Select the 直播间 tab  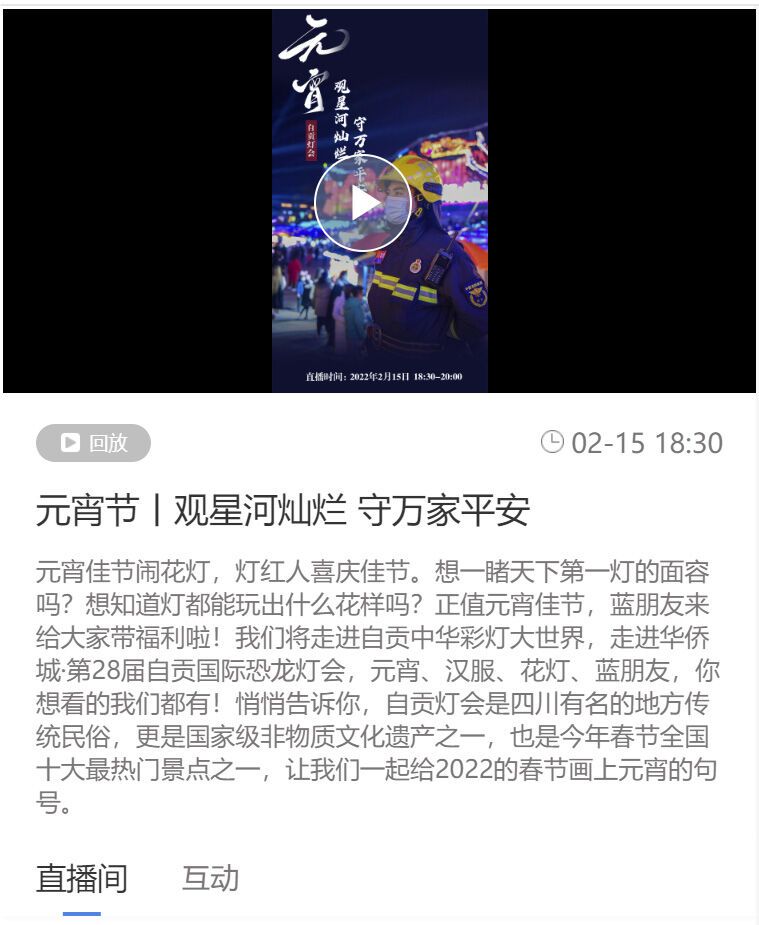82,879
